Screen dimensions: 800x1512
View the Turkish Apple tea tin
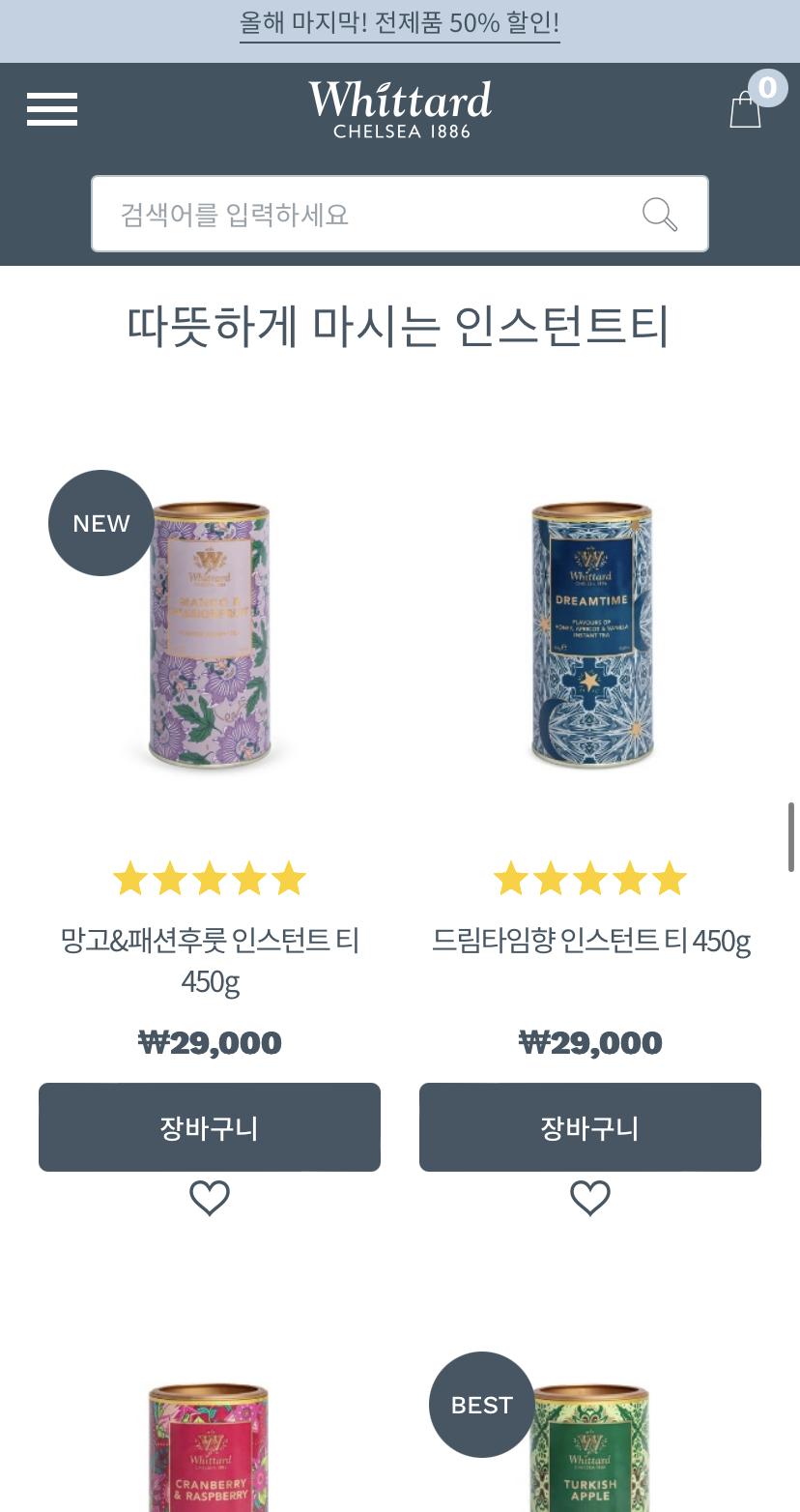coord(590,1450)
